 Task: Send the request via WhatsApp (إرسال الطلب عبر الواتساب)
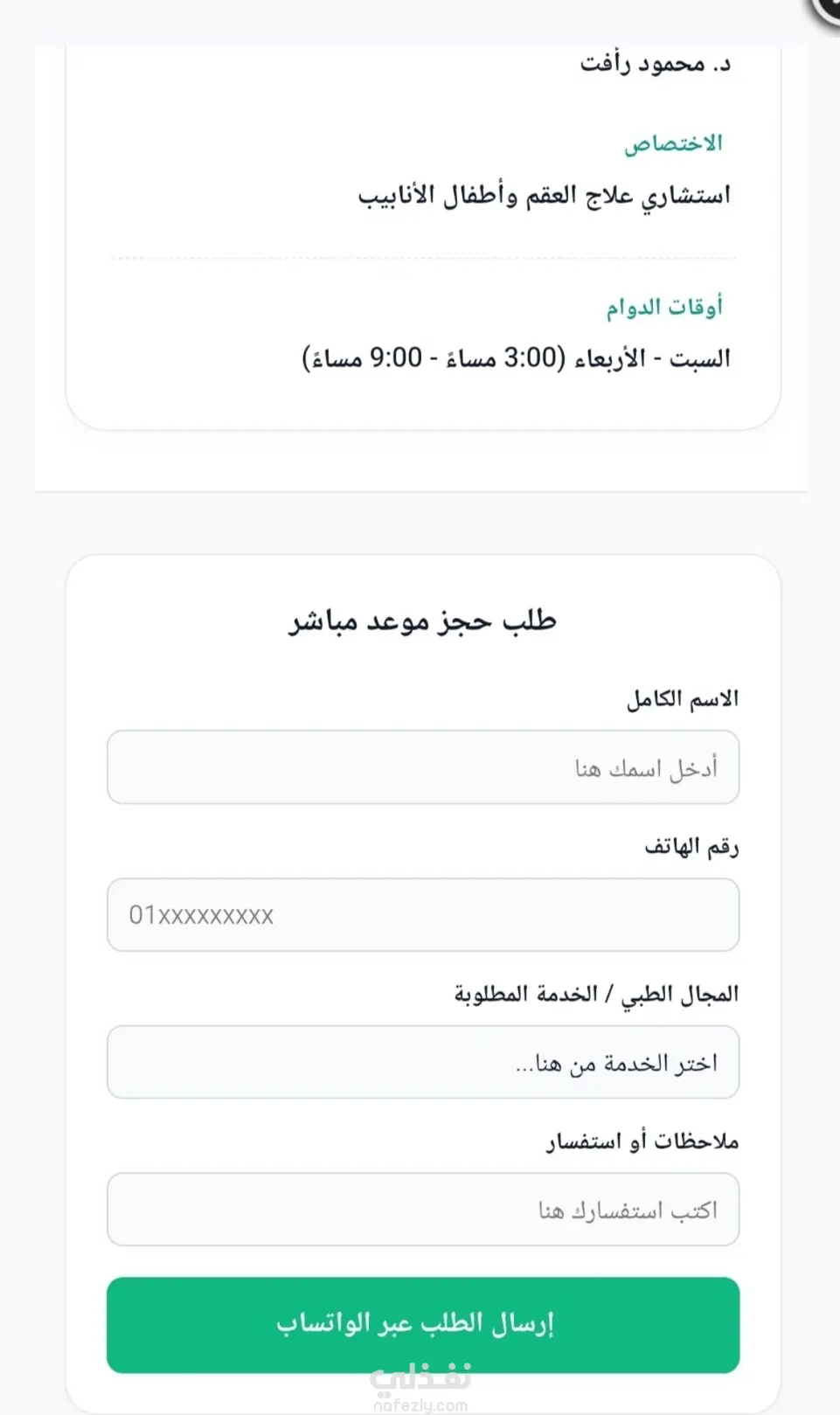pos(423,1325)
